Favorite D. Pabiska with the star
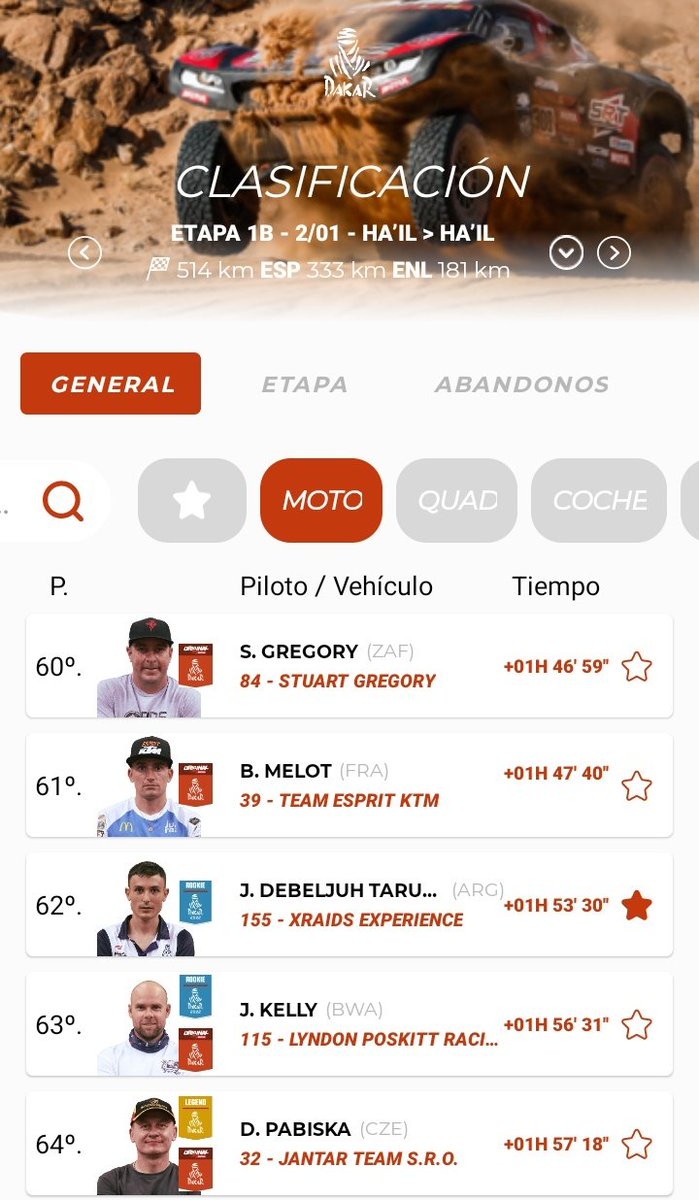699x1200 pixels. tap(637, 1144)
